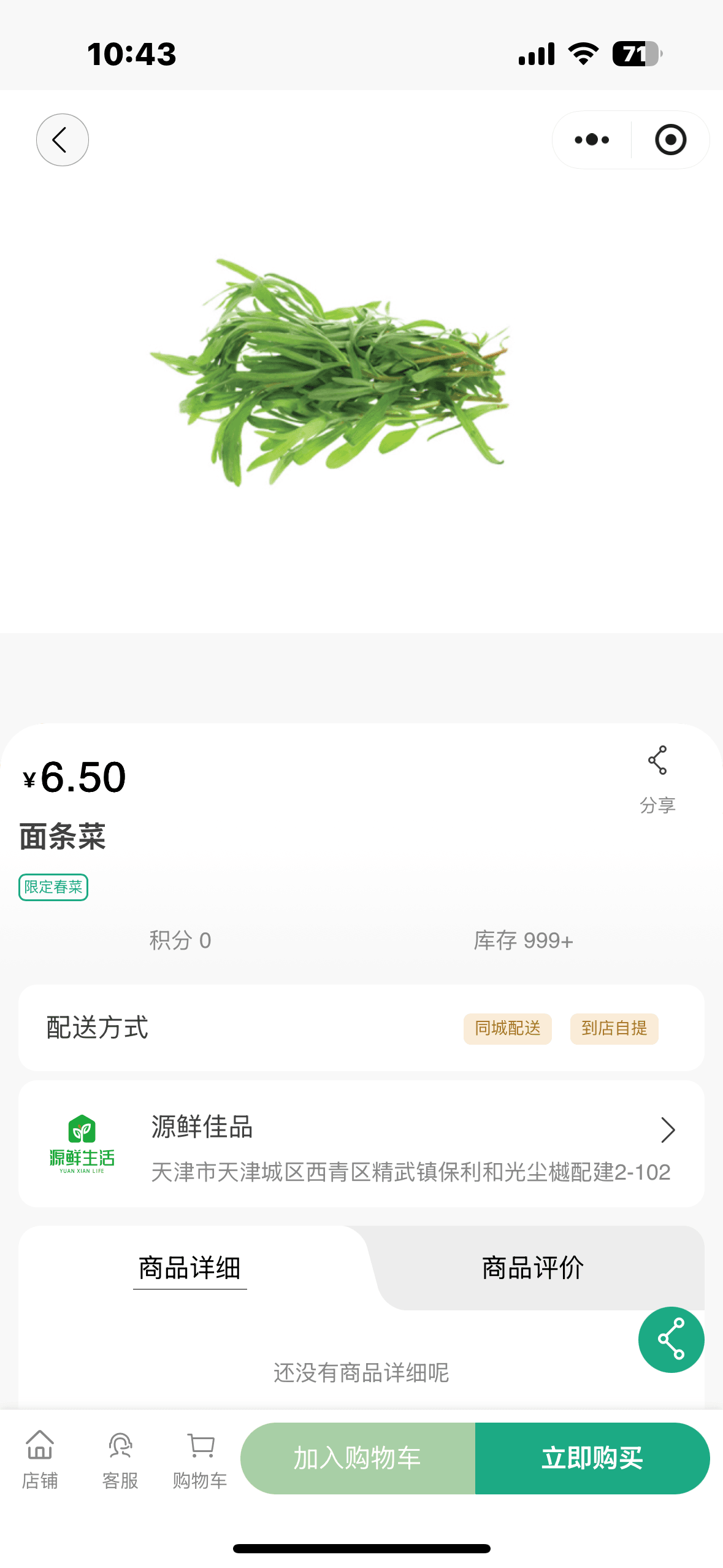Open the mini program more-options menu
Viewport: 723px width, 1568px height.
[592, 140]
